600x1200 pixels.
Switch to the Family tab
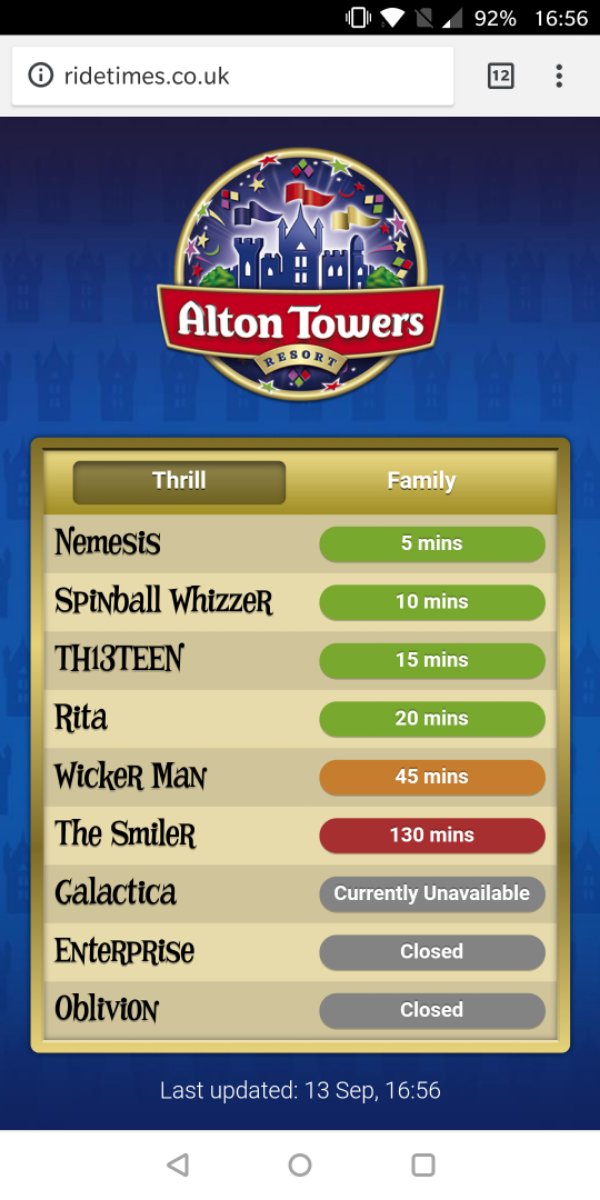point(421,481)
